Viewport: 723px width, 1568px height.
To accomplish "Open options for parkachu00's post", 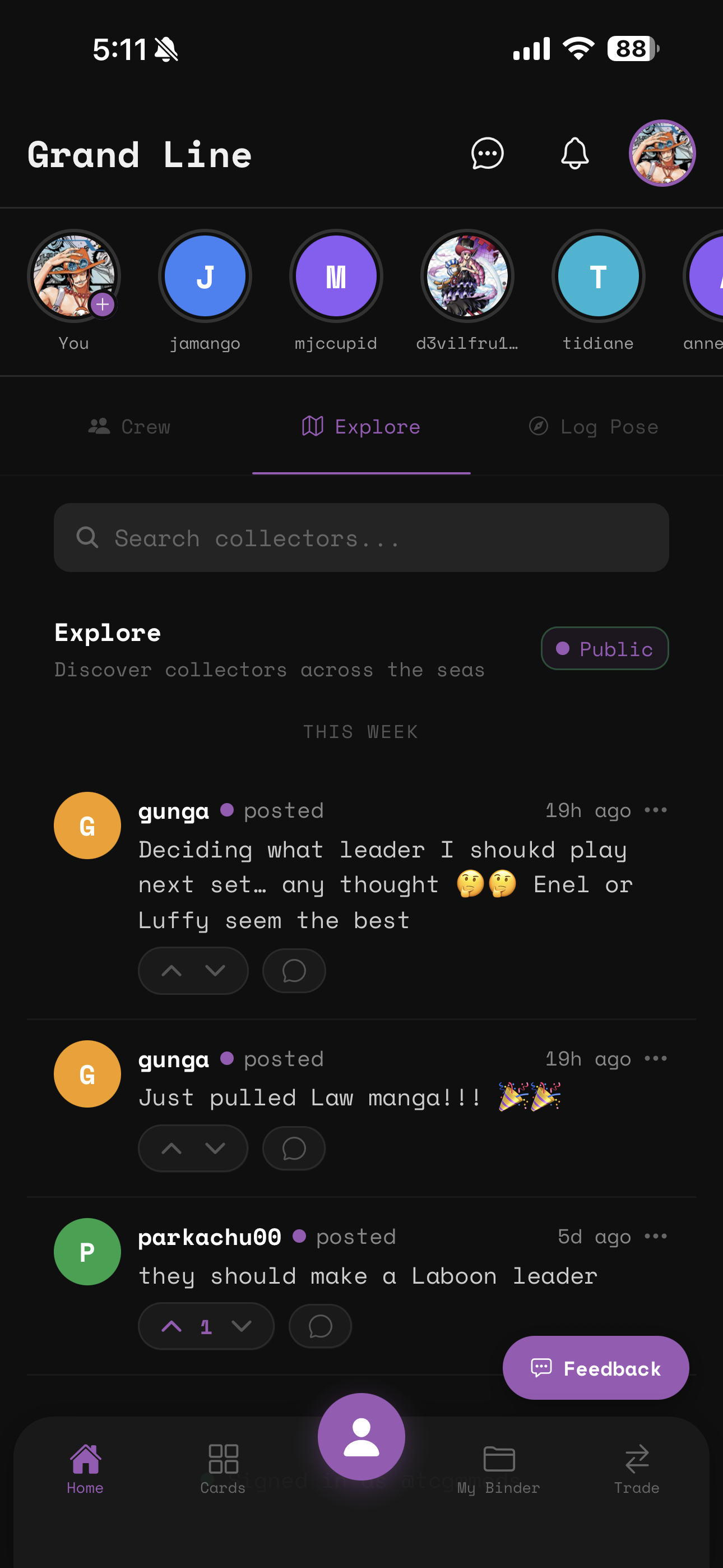I will [656, 1235].
